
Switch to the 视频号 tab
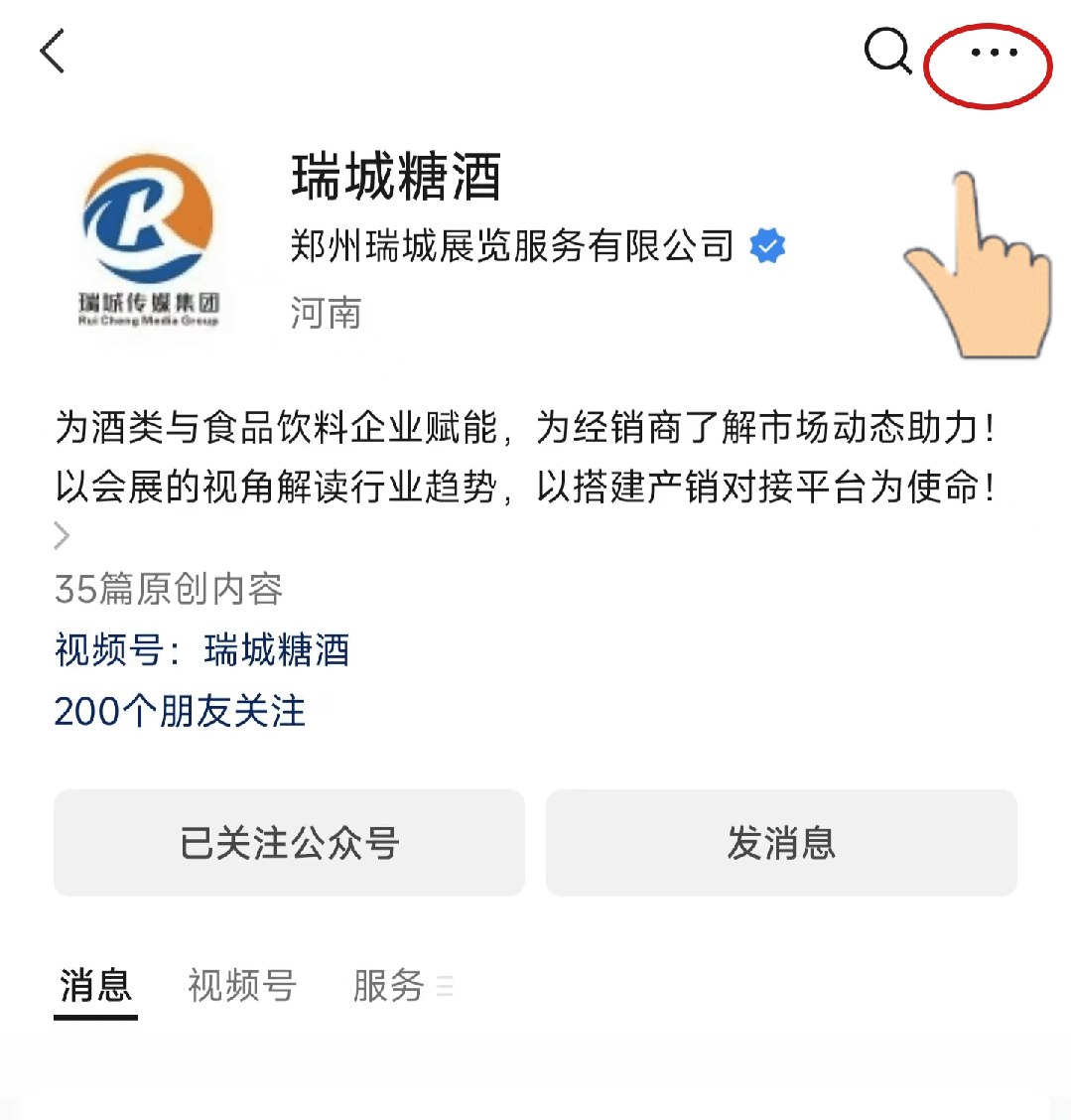pyautogui.click(x=242, y=986)
